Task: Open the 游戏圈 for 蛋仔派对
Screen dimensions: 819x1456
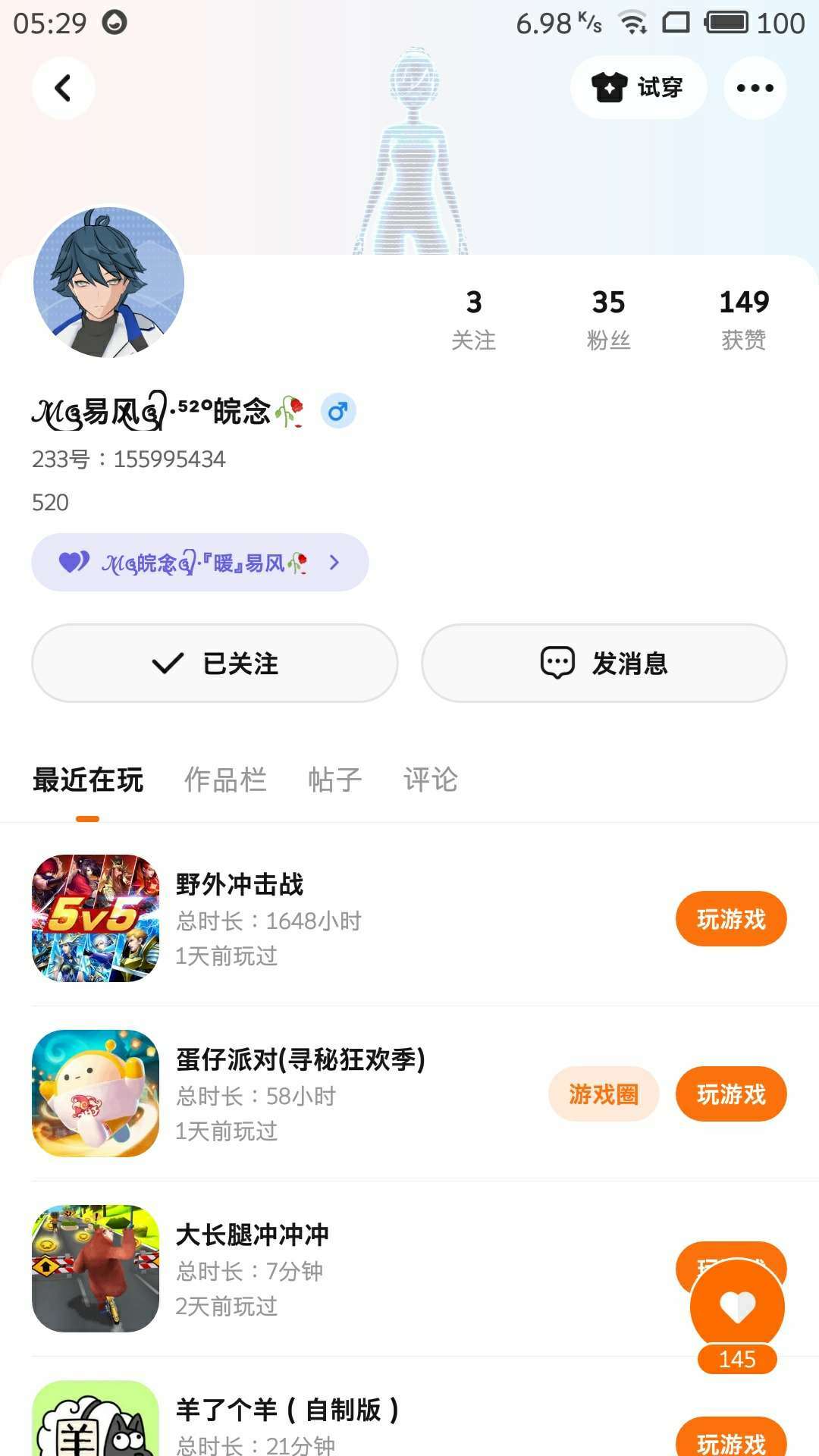Action: (x=604, y=1094)
